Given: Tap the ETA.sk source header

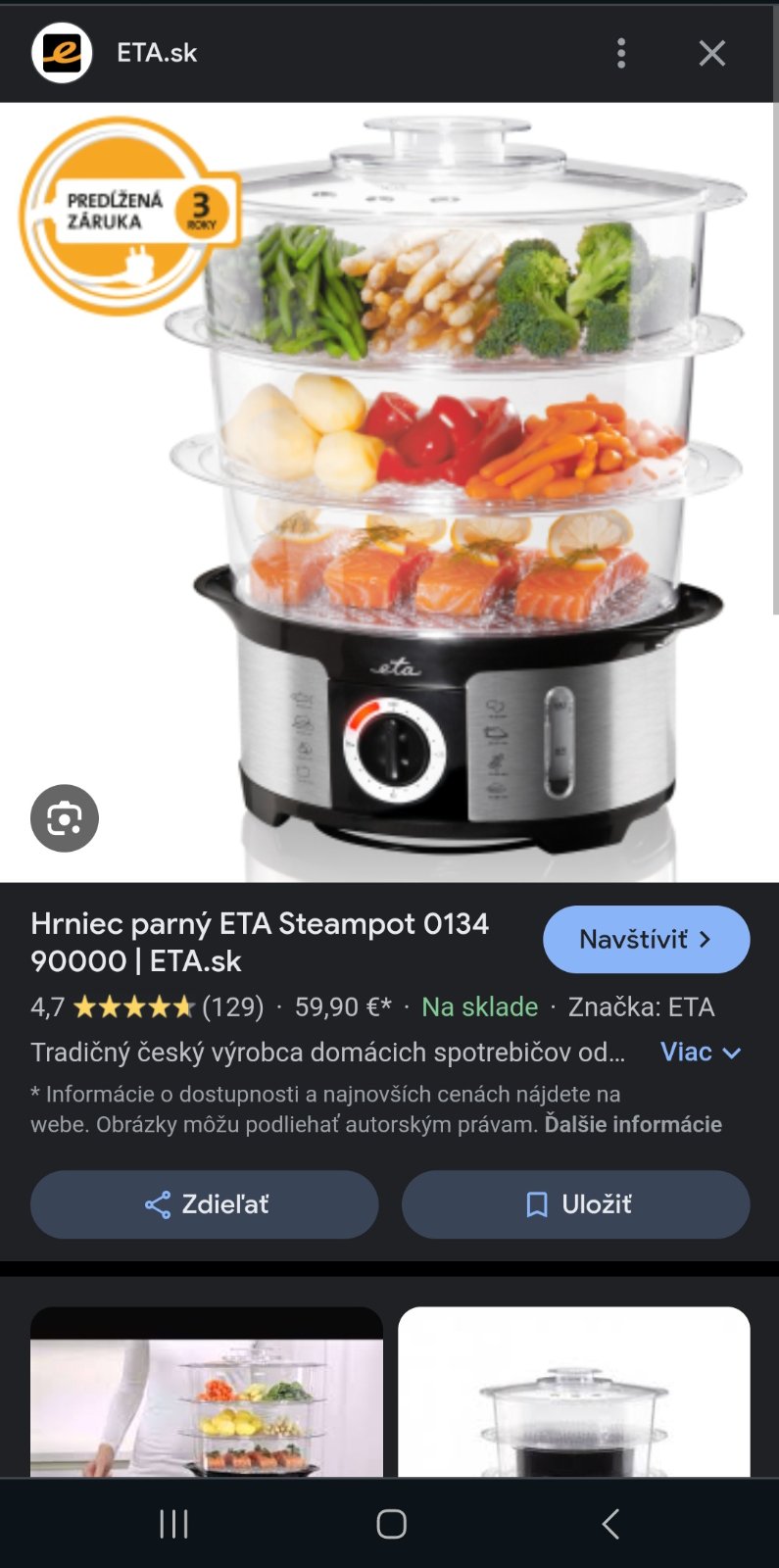Looking at the screenshot, I should click(157, 53).
